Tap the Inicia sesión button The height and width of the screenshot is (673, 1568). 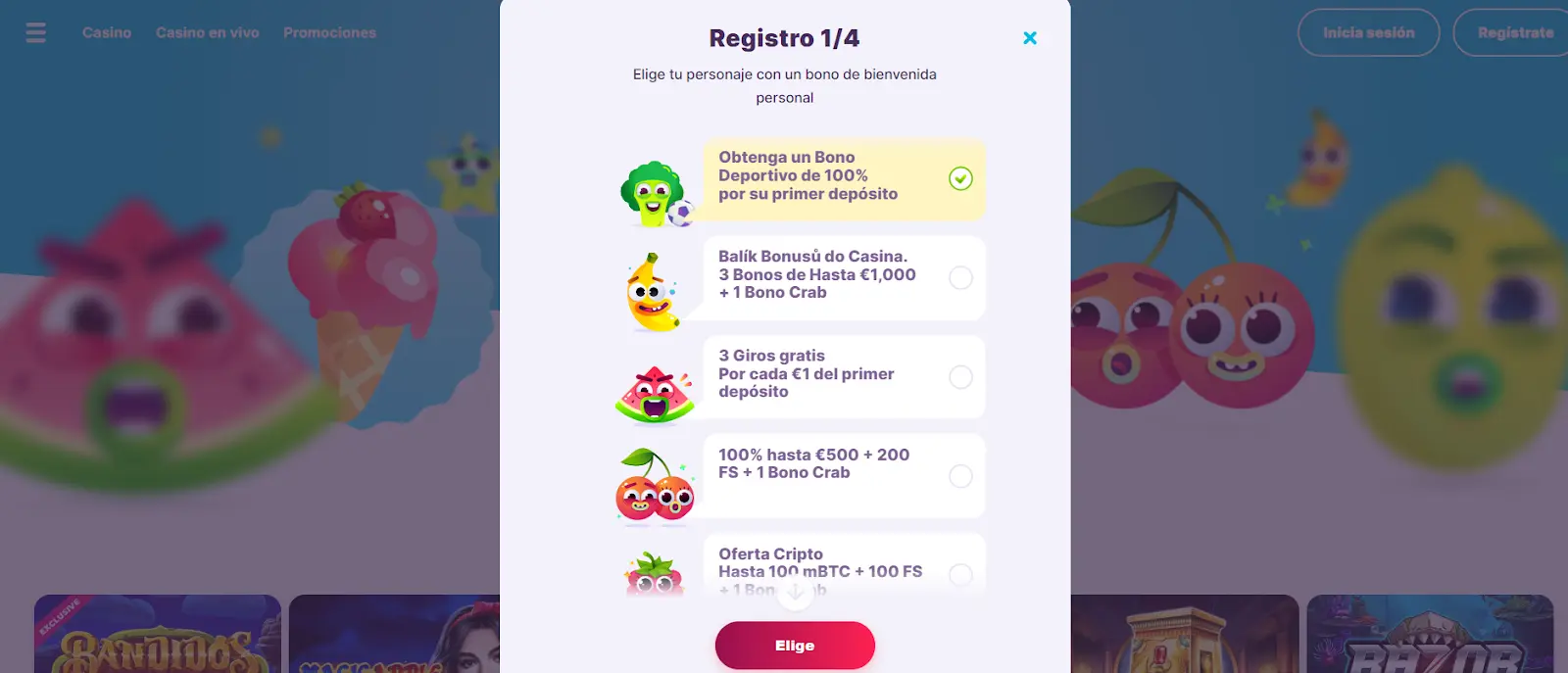coord(1368,33)
